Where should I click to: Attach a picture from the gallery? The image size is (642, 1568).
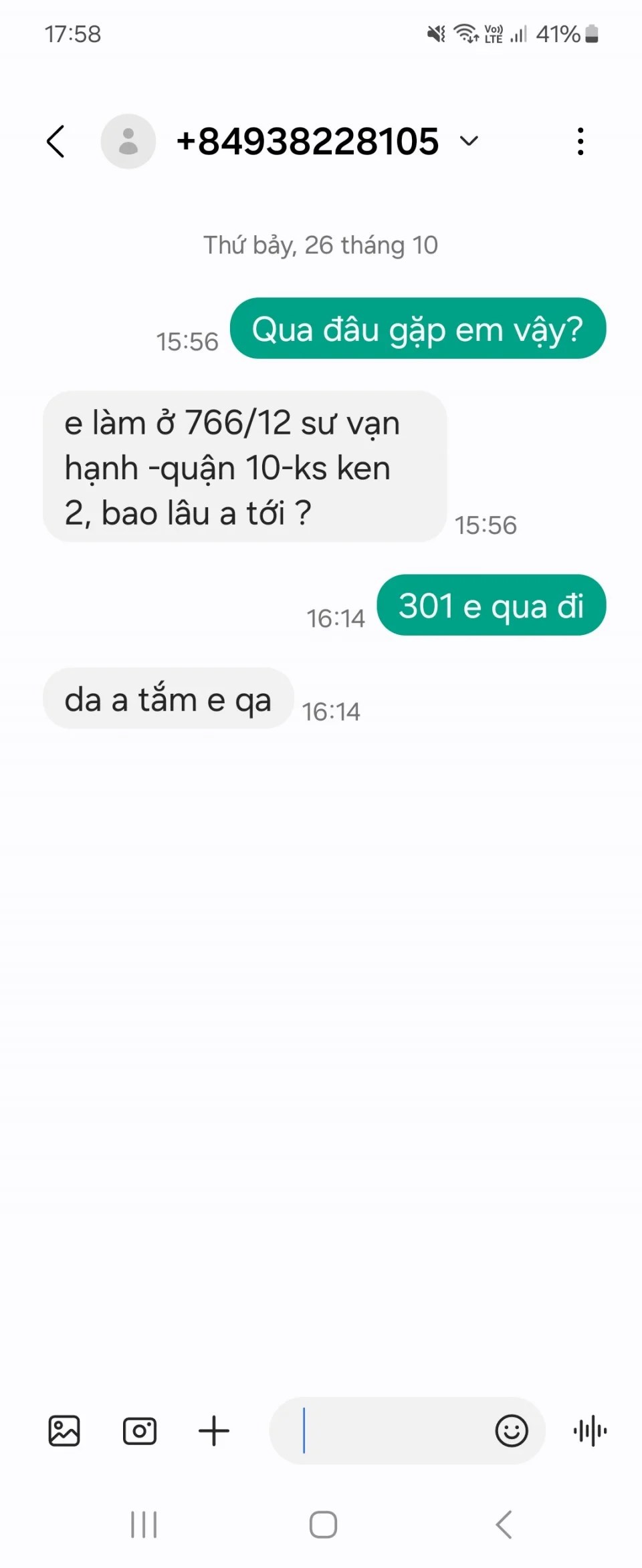tap(64, 1431)
